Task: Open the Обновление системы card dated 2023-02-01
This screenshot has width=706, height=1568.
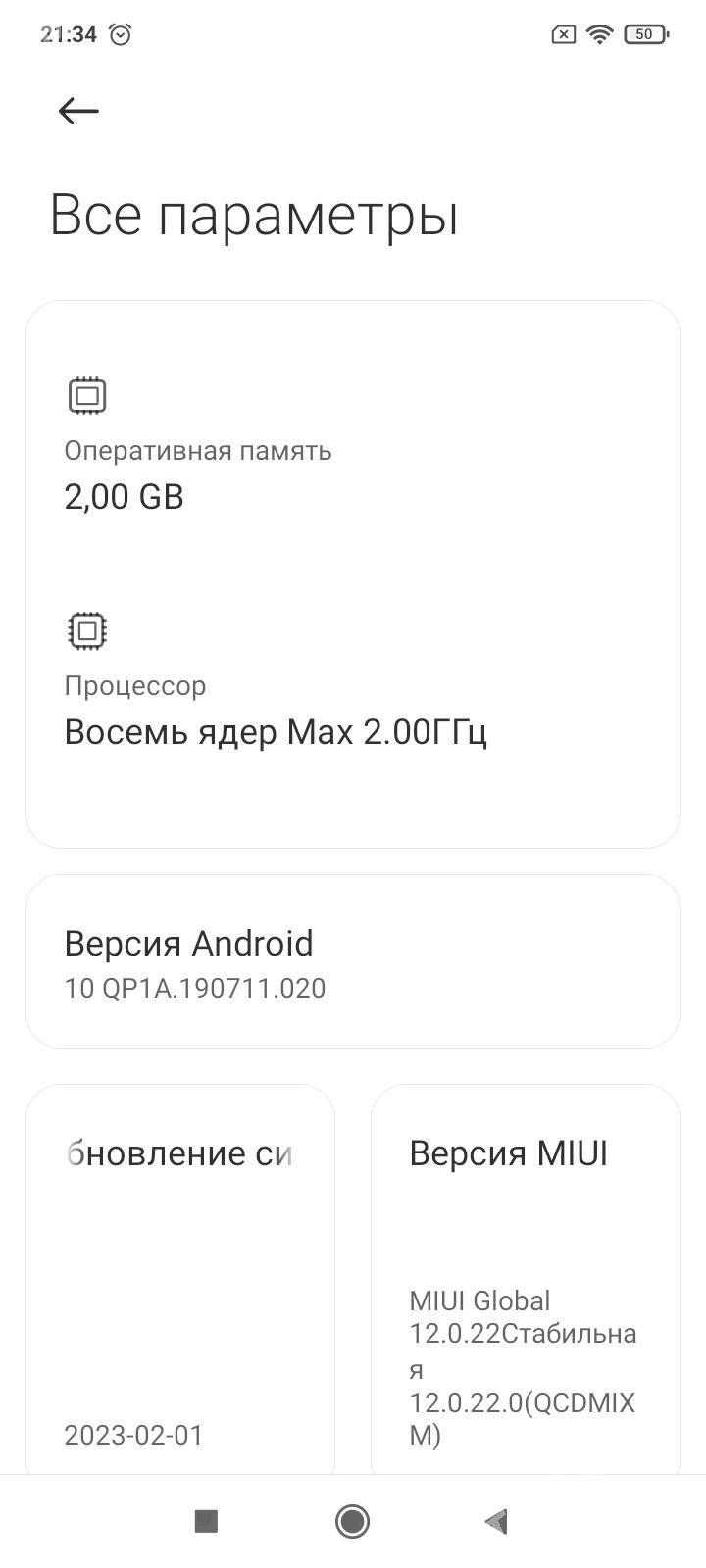Action: [180, 1279]
